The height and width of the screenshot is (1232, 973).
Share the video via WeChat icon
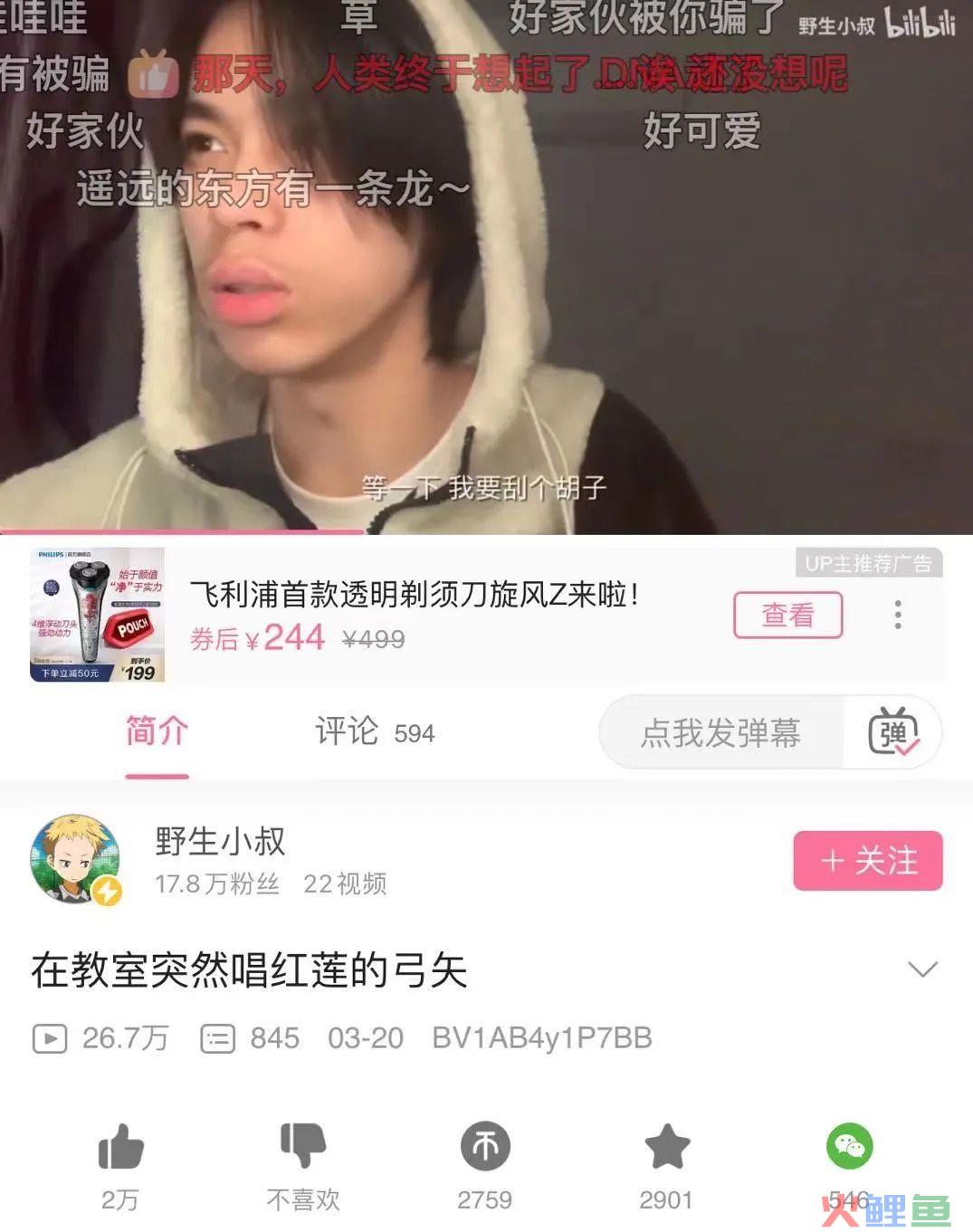[849, 1146]
